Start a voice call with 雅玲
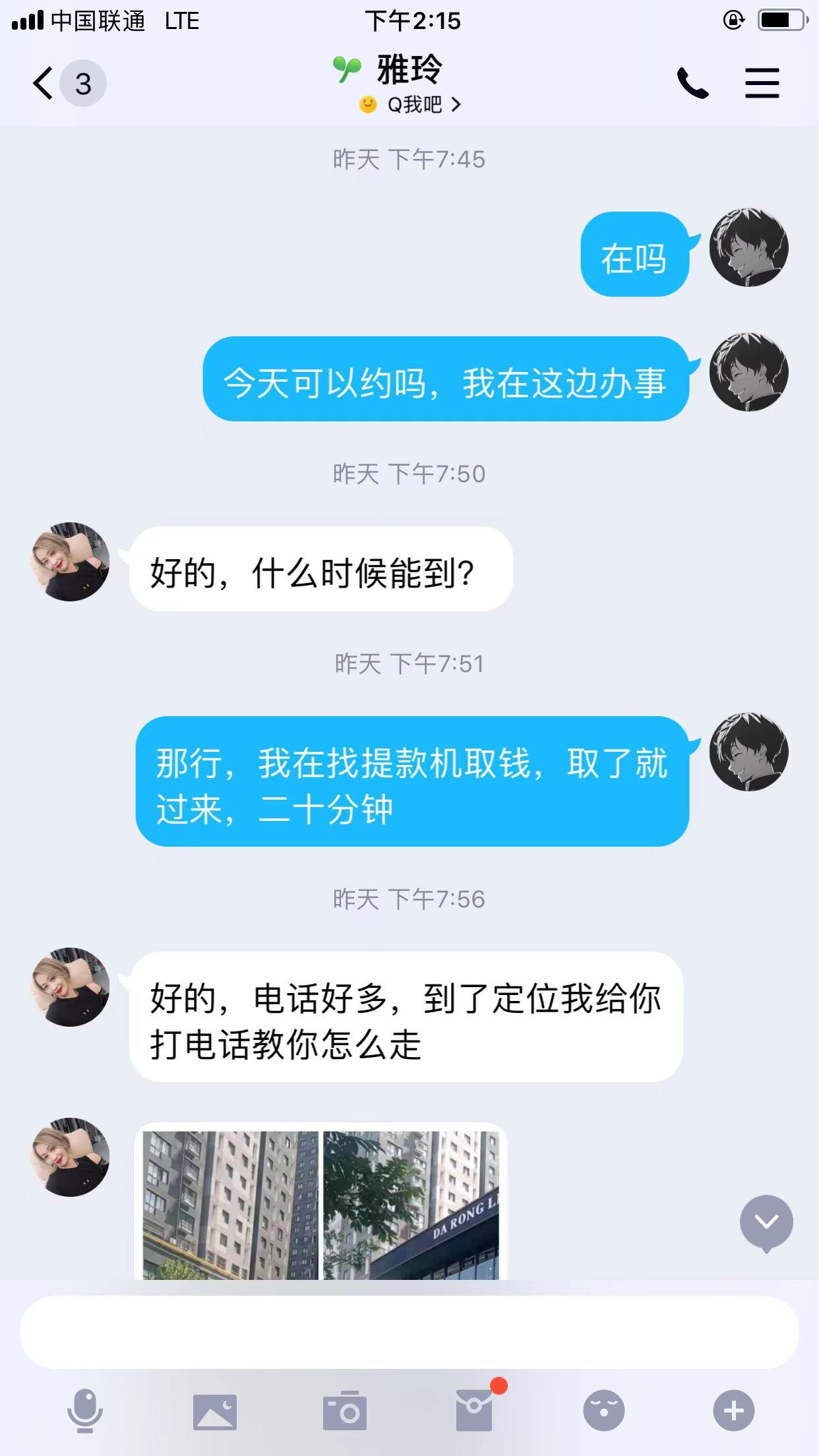 692,84
